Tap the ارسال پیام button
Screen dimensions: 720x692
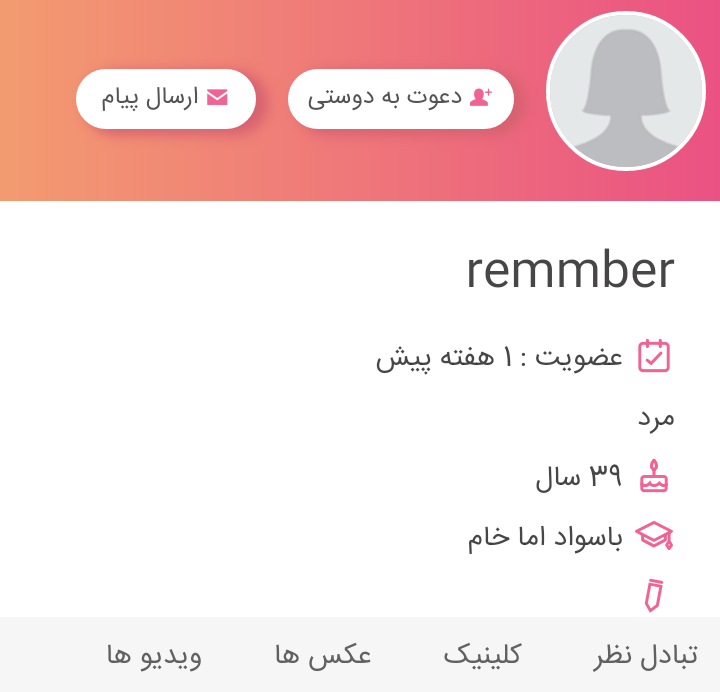point(166,98)
